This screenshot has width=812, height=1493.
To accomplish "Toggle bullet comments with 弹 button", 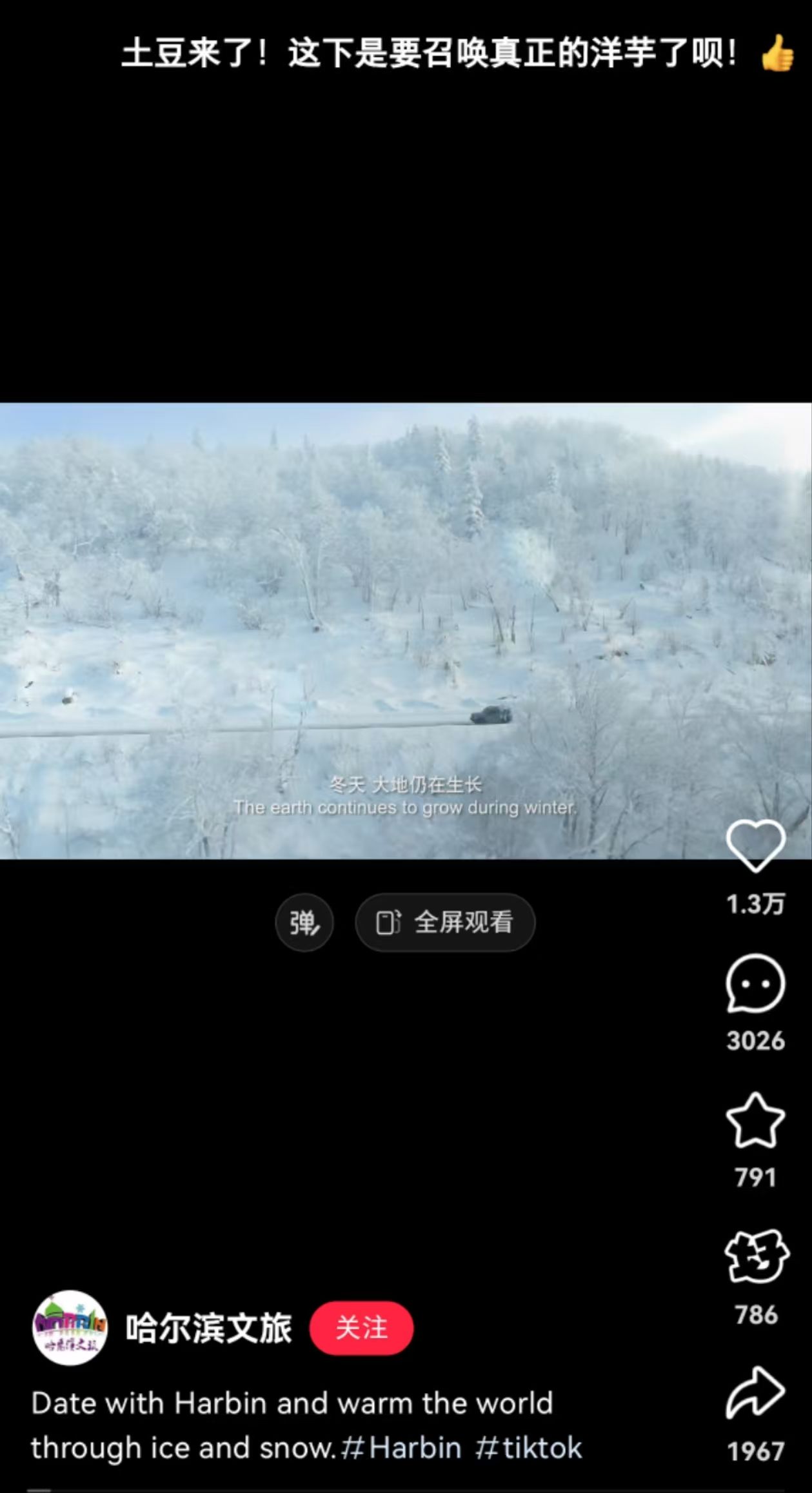I will (x=304, y=922).
